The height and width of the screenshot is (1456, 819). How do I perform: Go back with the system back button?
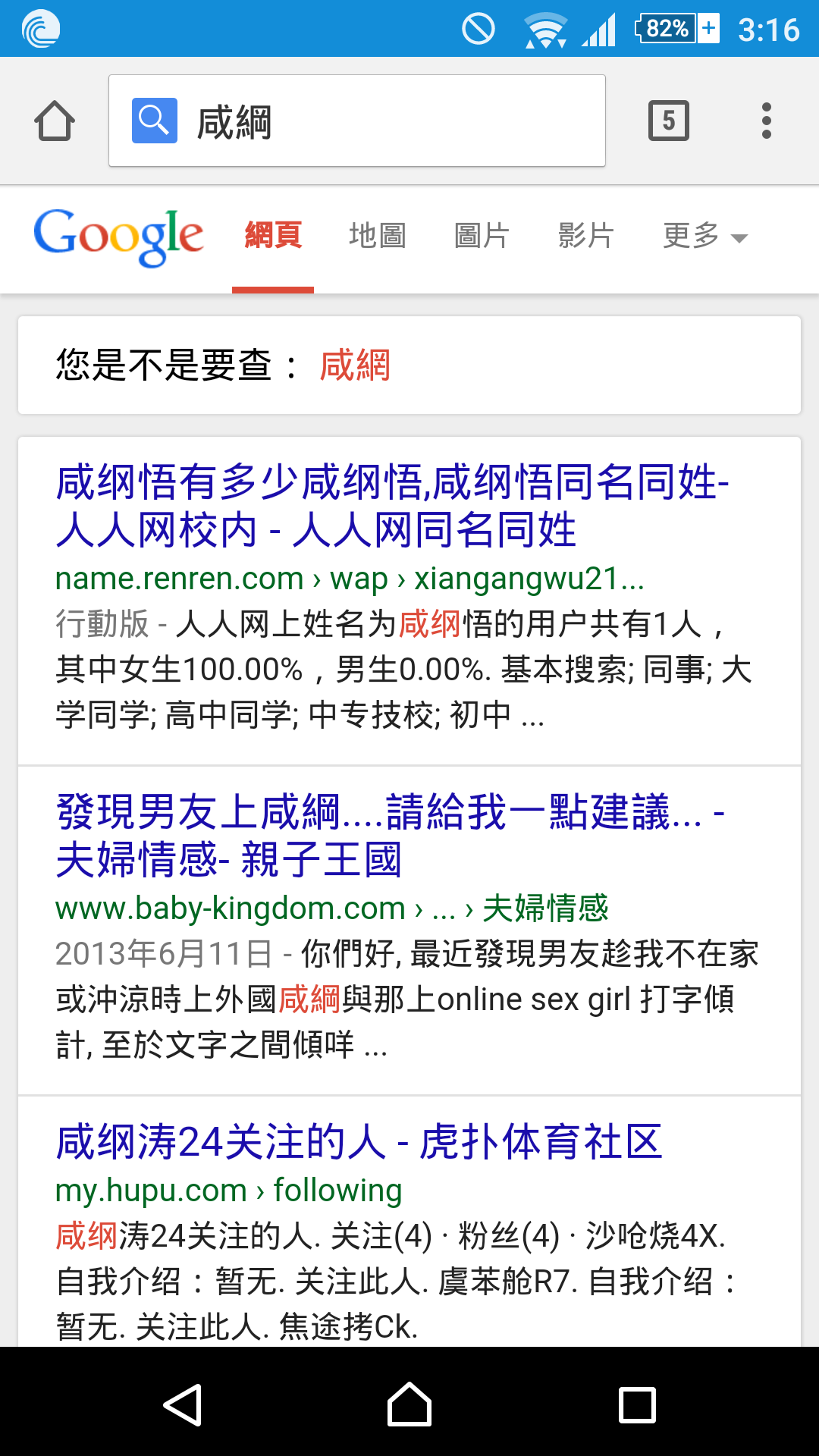point(182,1404)
